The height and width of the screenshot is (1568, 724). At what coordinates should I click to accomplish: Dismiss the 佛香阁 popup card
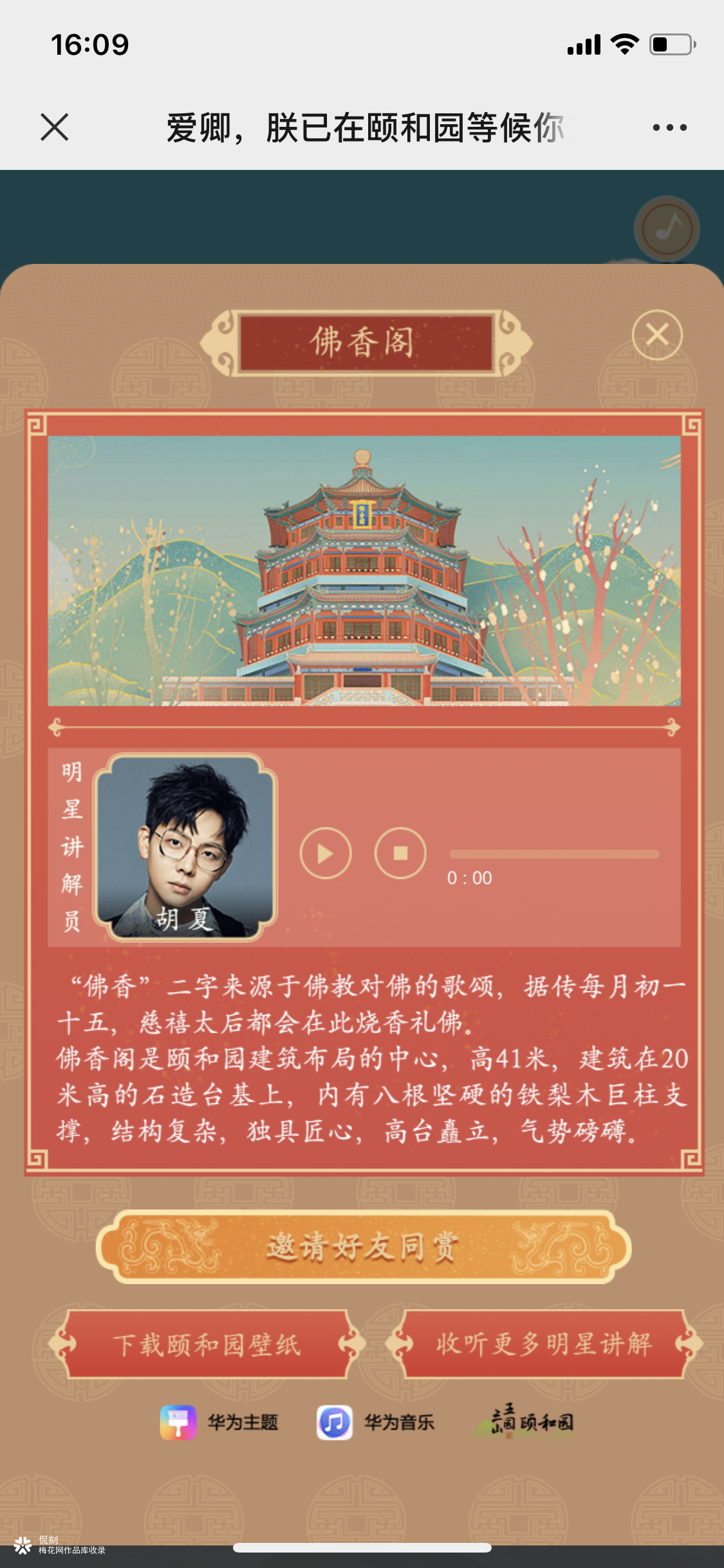(x=656, y=335)
